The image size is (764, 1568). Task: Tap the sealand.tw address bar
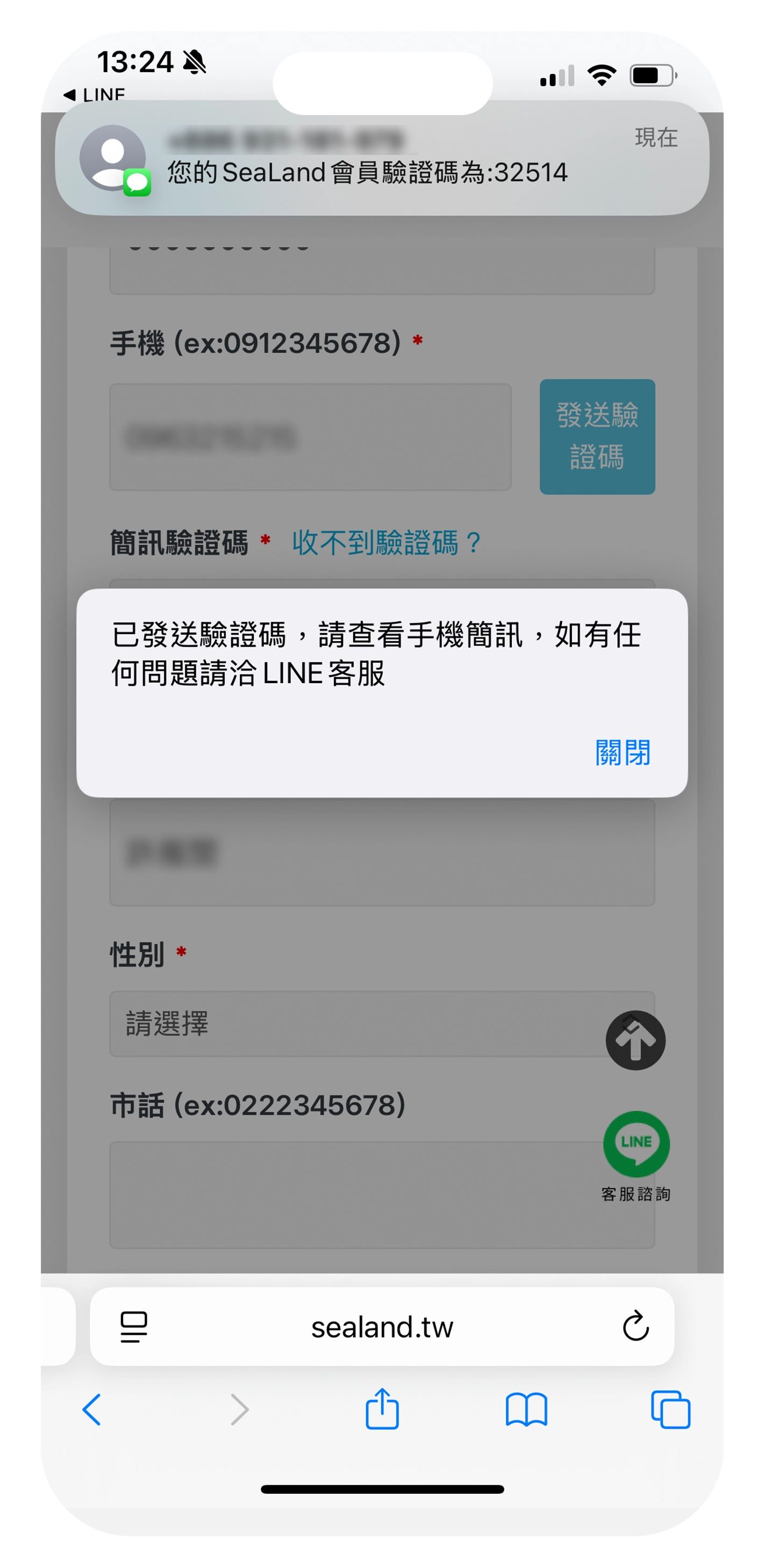coord(382,1327)
